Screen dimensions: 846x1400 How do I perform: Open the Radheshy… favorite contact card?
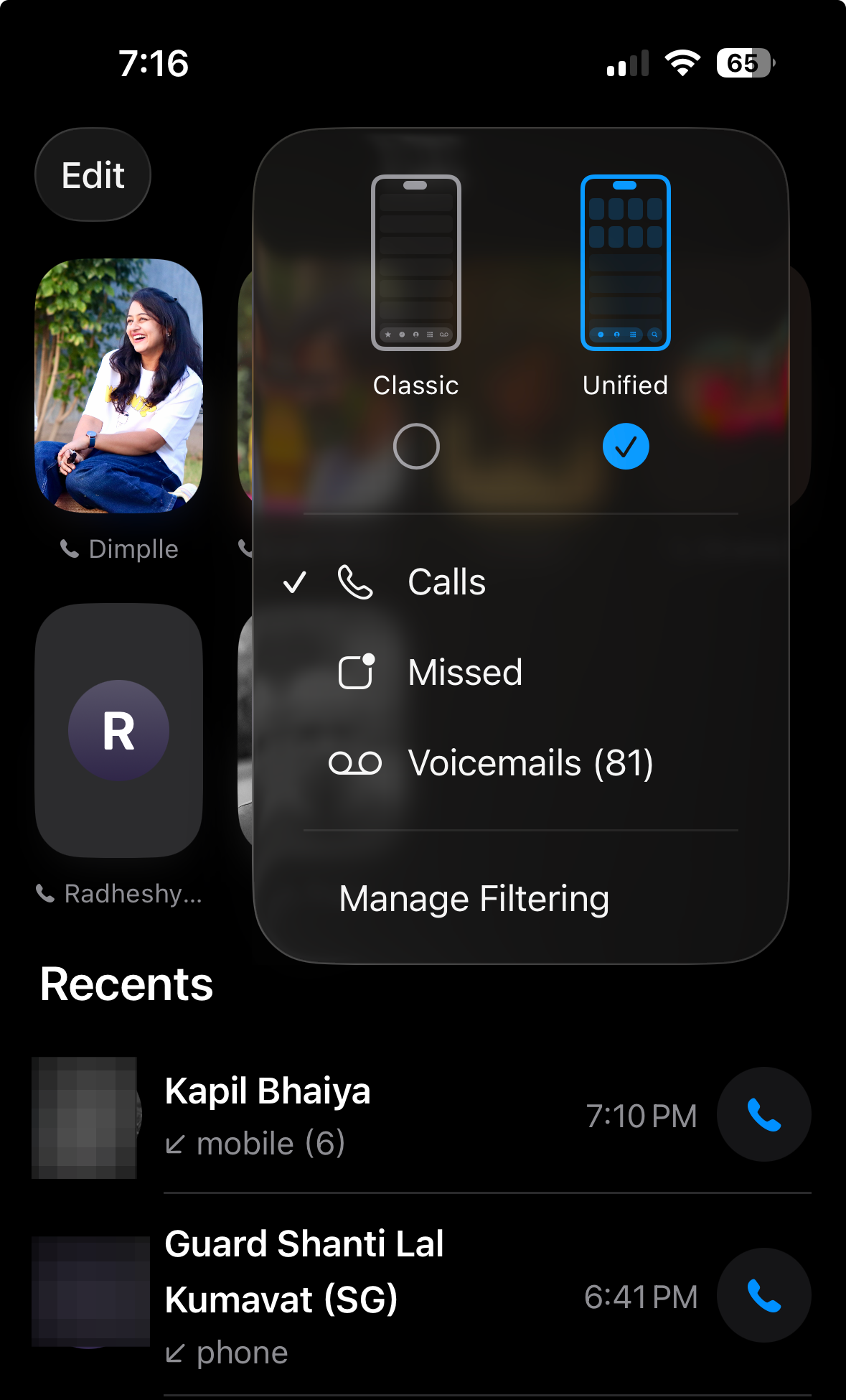click(x=119, y=731)
